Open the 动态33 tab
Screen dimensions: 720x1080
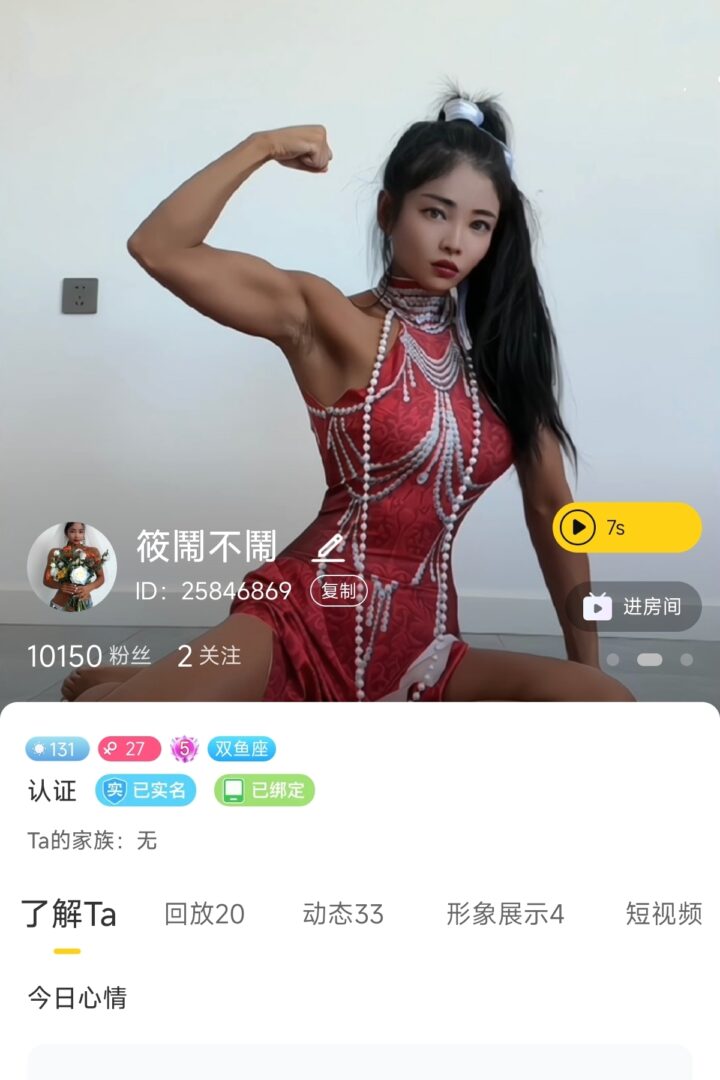pos(343,914)
